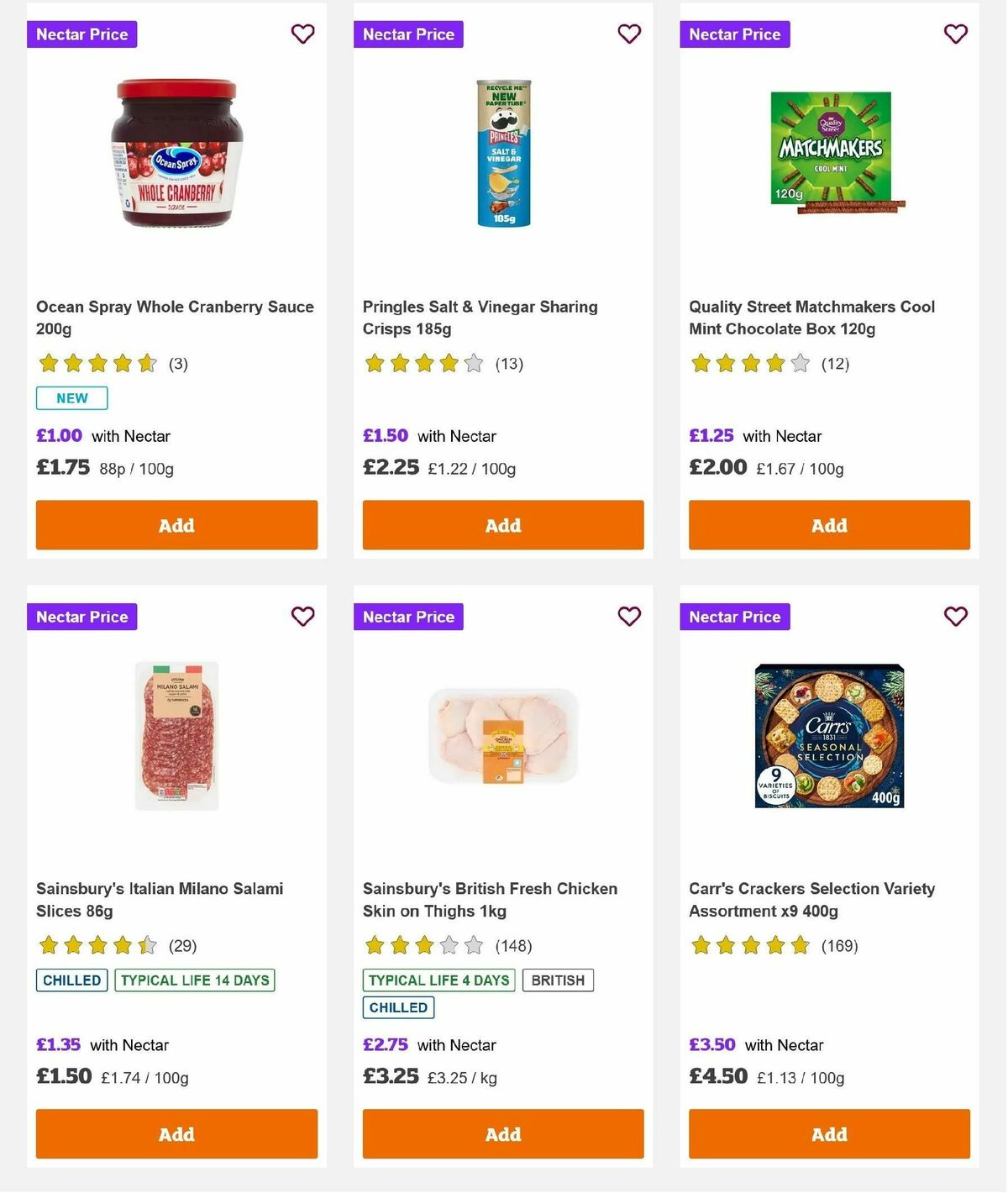Click the Nectar Price badge on Carr's crackers
The width and height of the screenshot is (1008, 1193).
pyautogui.click(x=734, y=616)
